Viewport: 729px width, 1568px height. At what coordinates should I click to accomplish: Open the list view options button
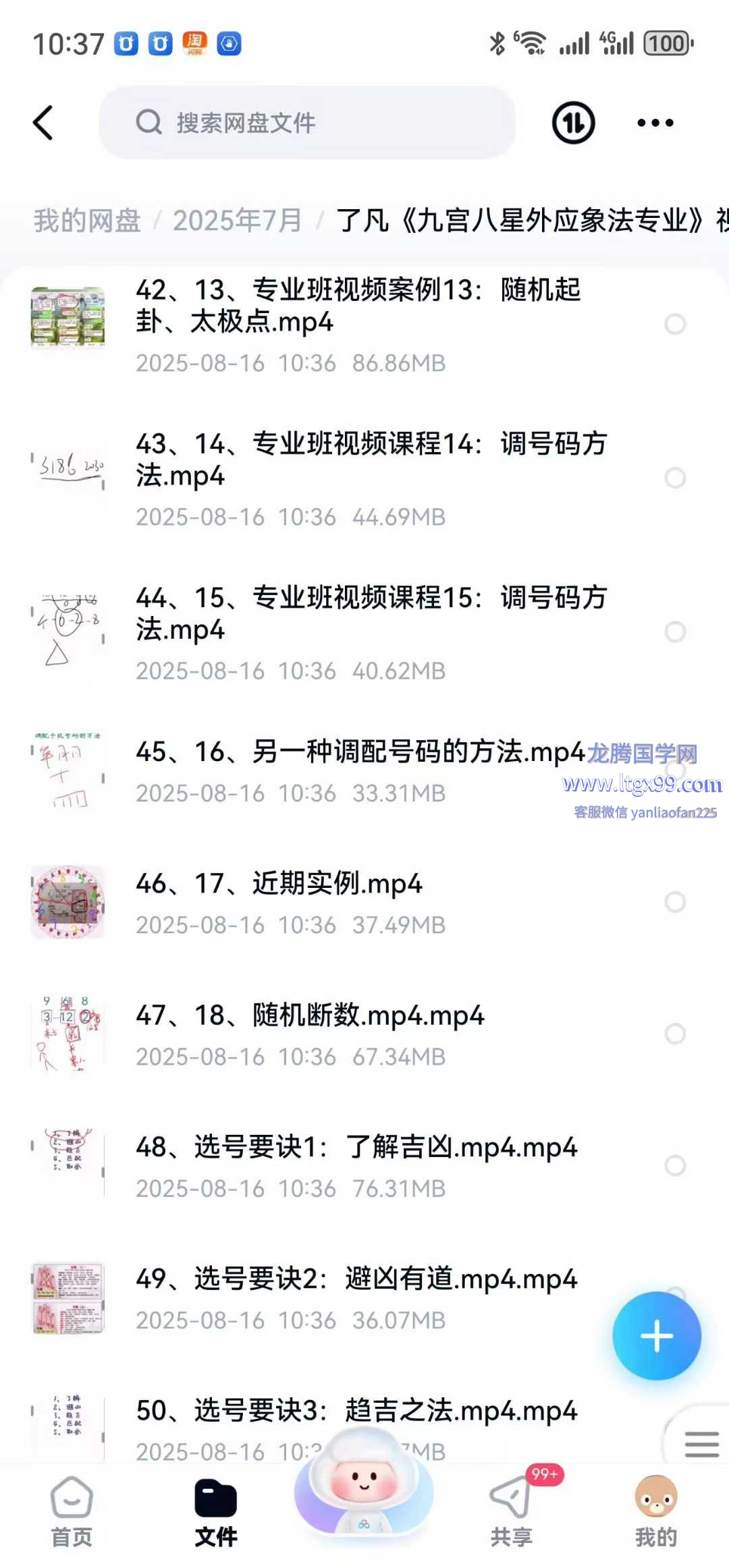(x=701, y=1444)
